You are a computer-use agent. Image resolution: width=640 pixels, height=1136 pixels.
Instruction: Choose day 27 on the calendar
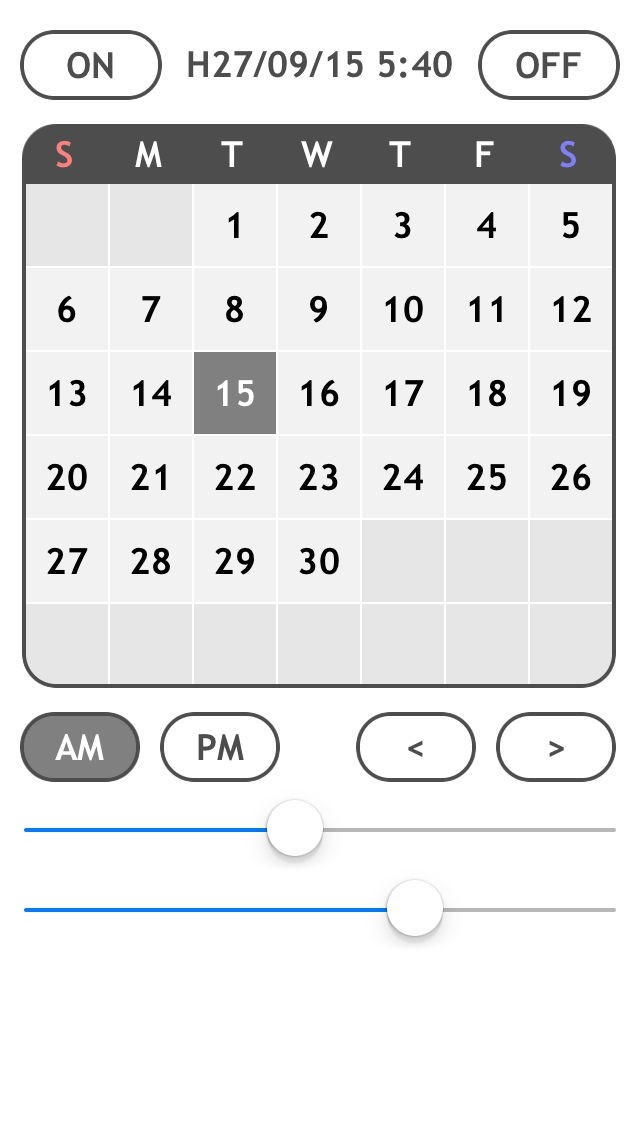(x=67, y=562)
